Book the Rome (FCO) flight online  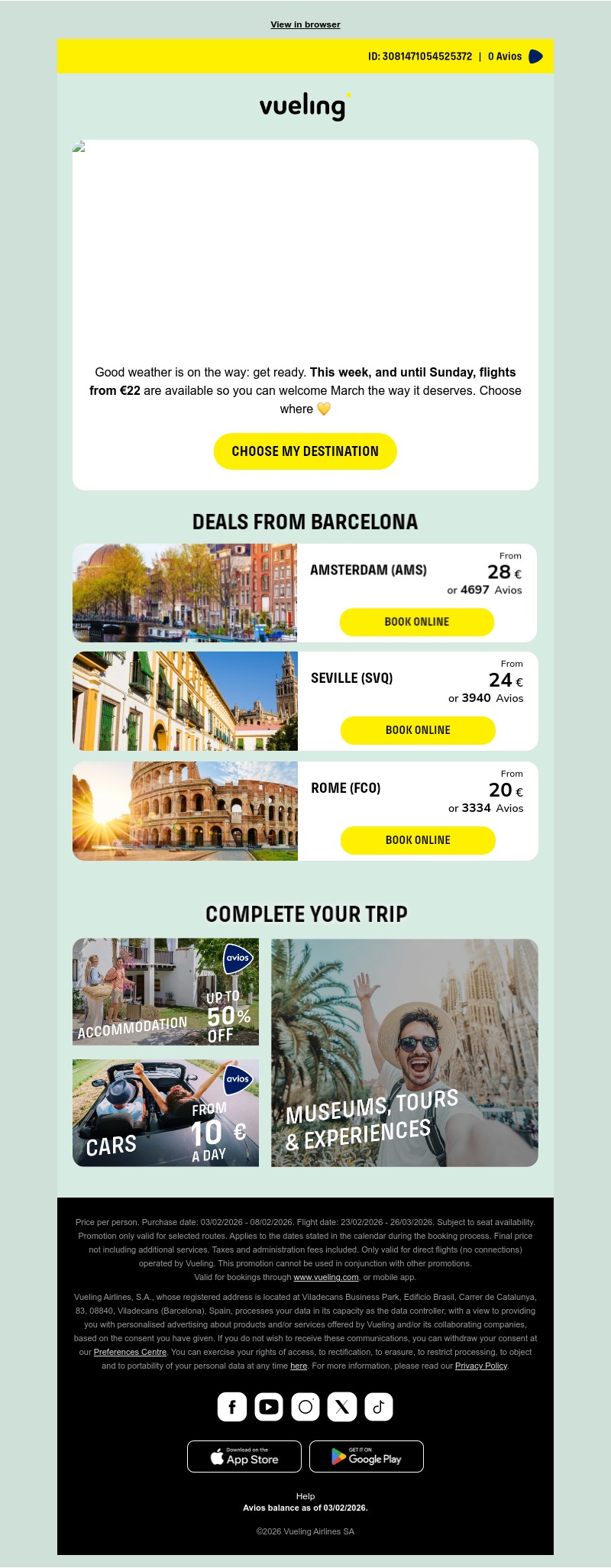418,840
